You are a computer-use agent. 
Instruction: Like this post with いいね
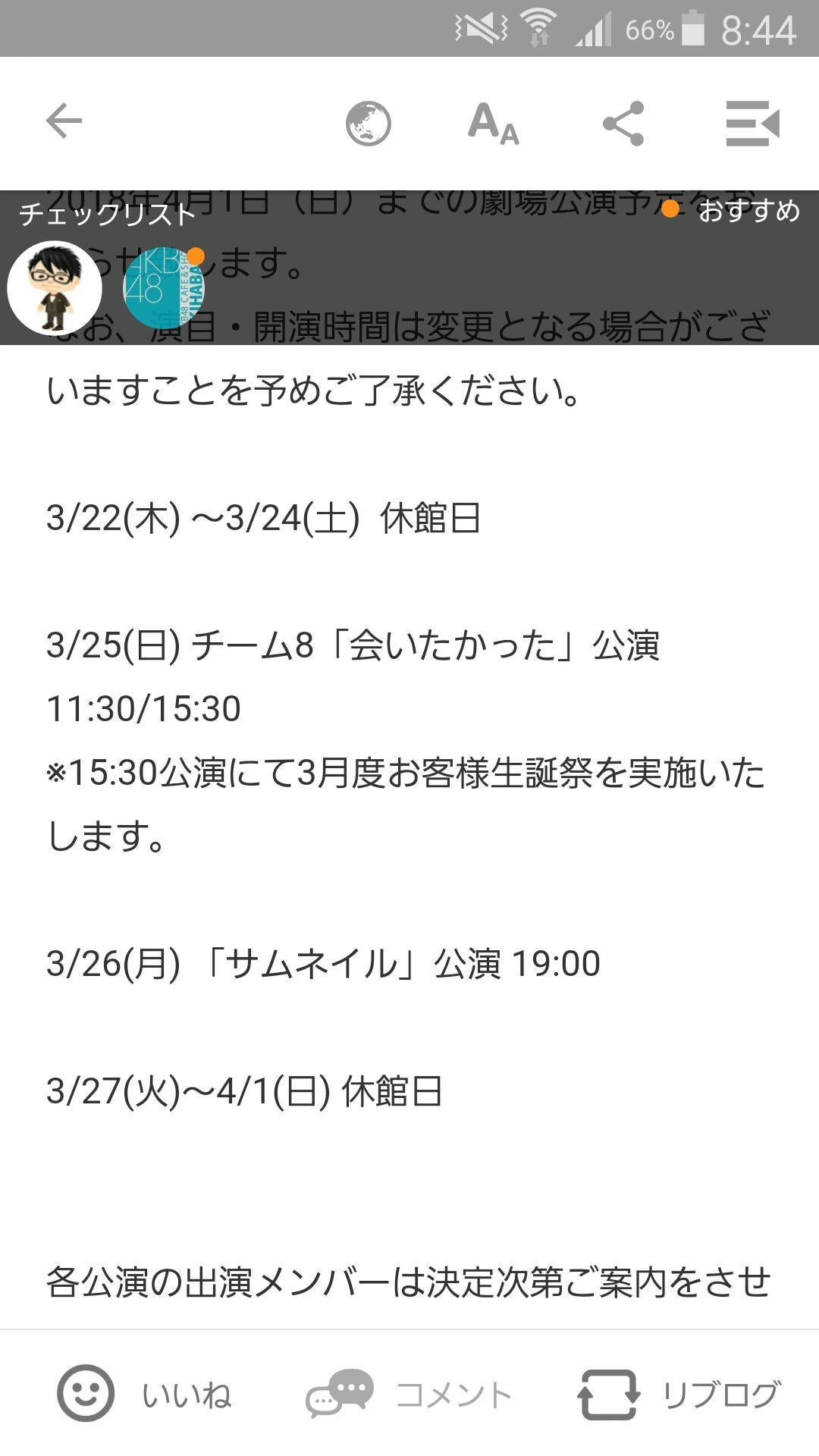[x=144, y=1394]
